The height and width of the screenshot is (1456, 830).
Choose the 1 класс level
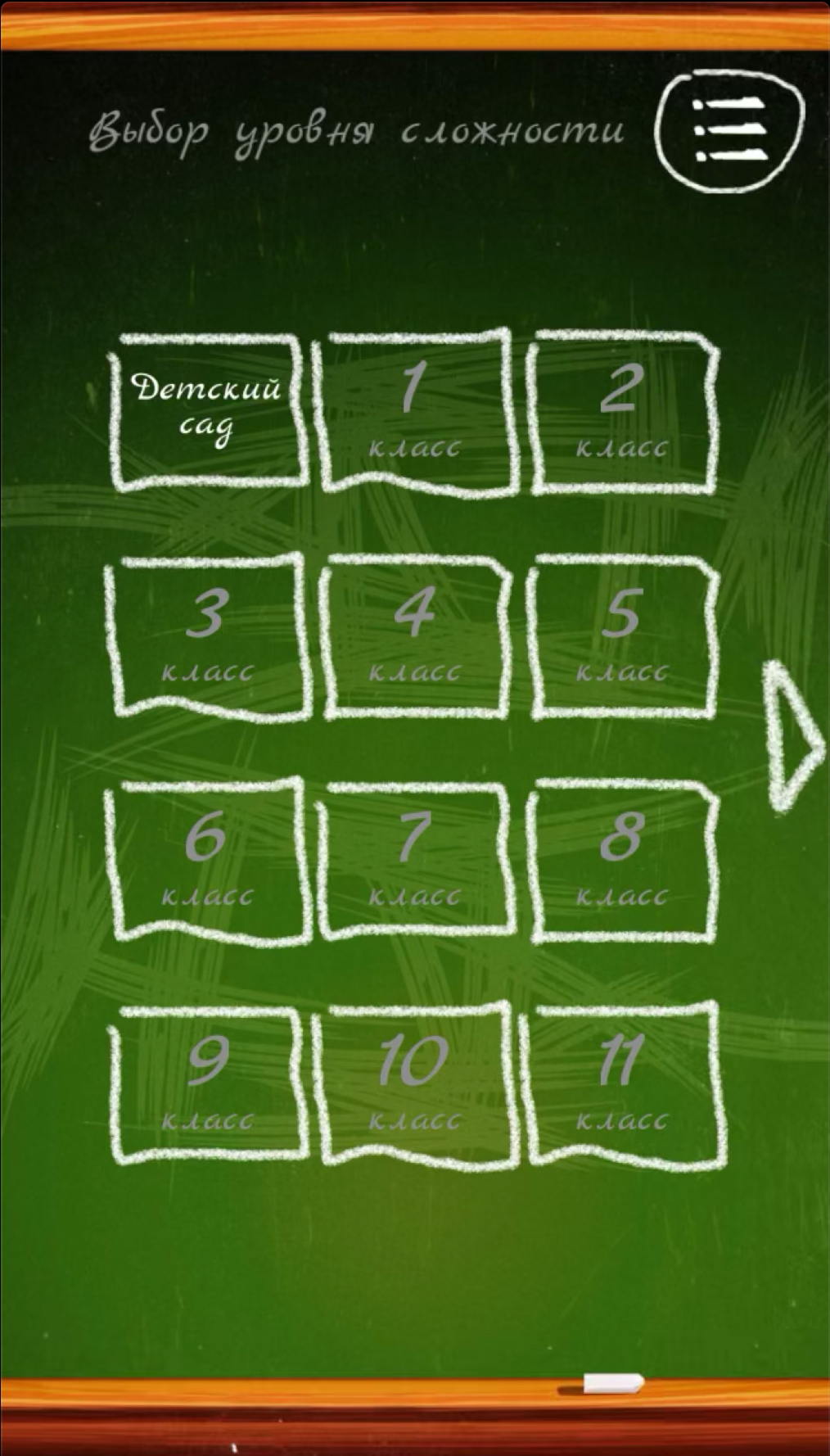coord(415,412)
